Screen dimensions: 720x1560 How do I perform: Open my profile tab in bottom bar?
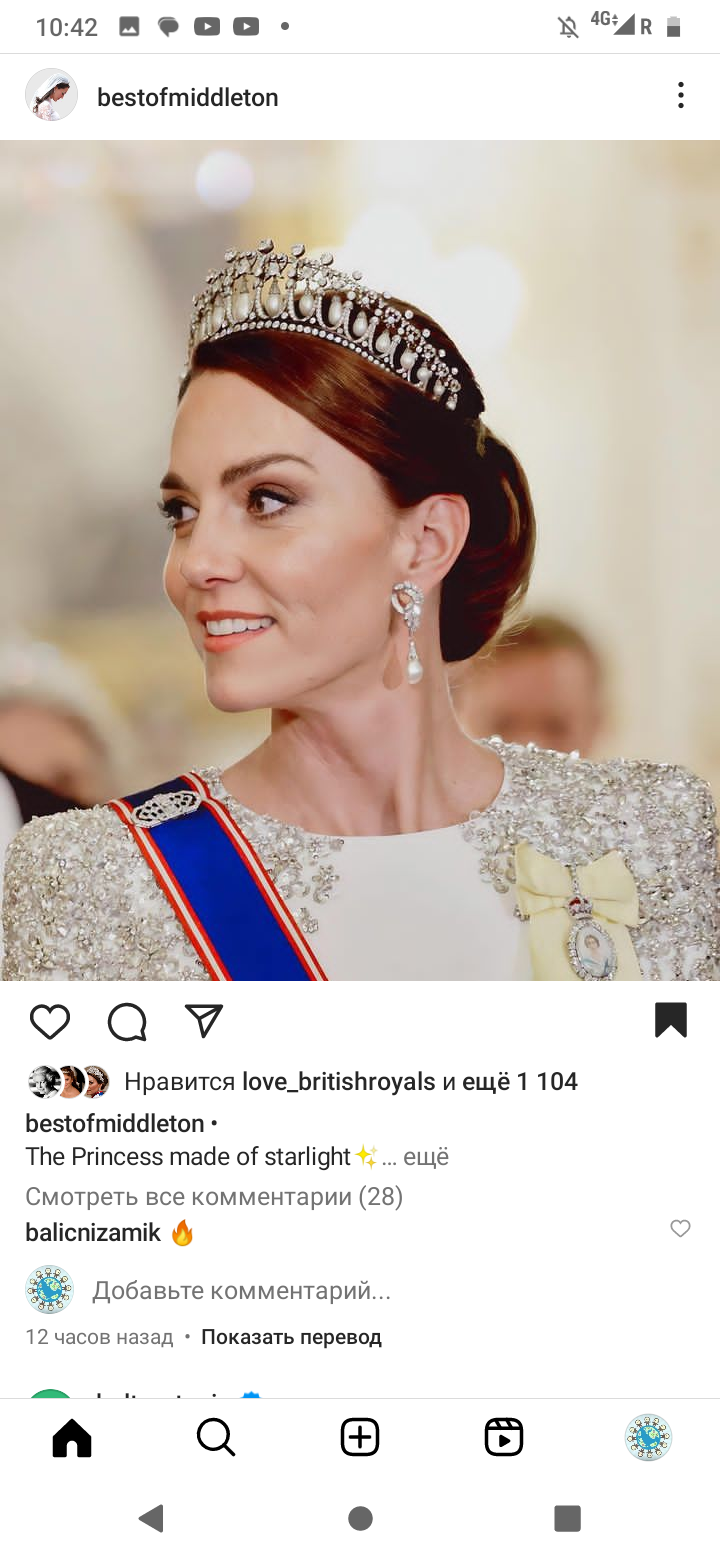tap(648, 1438)
